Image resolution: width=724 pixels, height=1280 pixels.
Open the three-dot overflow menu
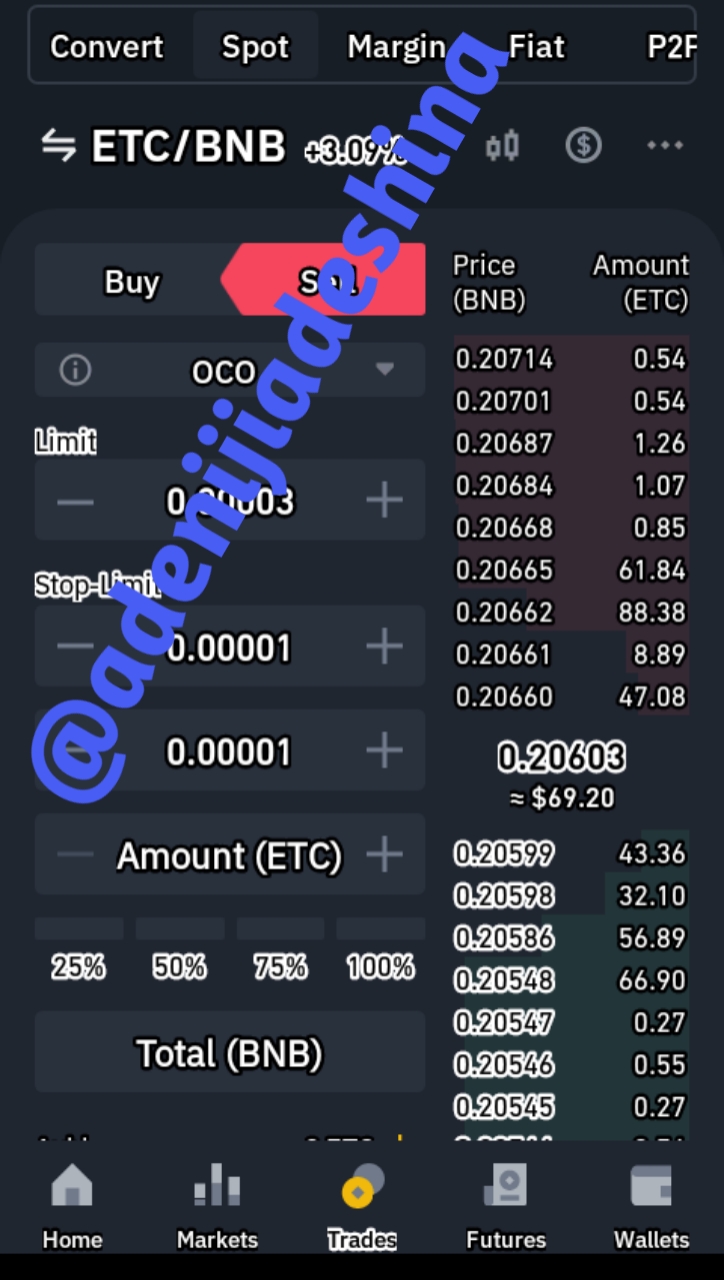[665, 146]
